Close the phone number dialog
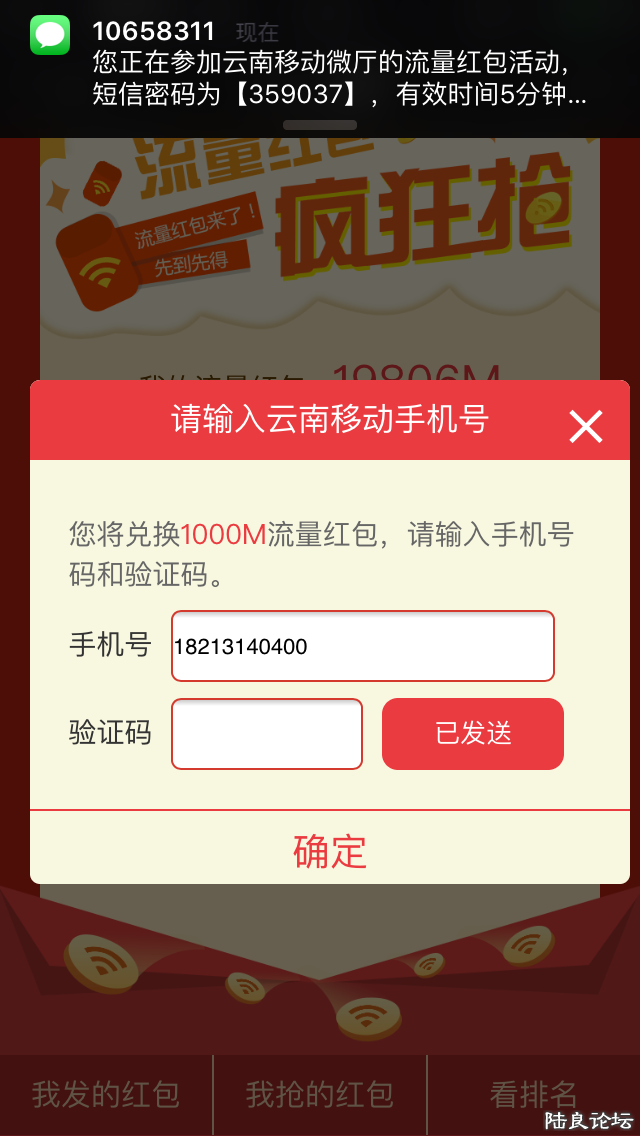Image resolution: width=640 pixels, height=1136 pixels. tap(585, 427)
